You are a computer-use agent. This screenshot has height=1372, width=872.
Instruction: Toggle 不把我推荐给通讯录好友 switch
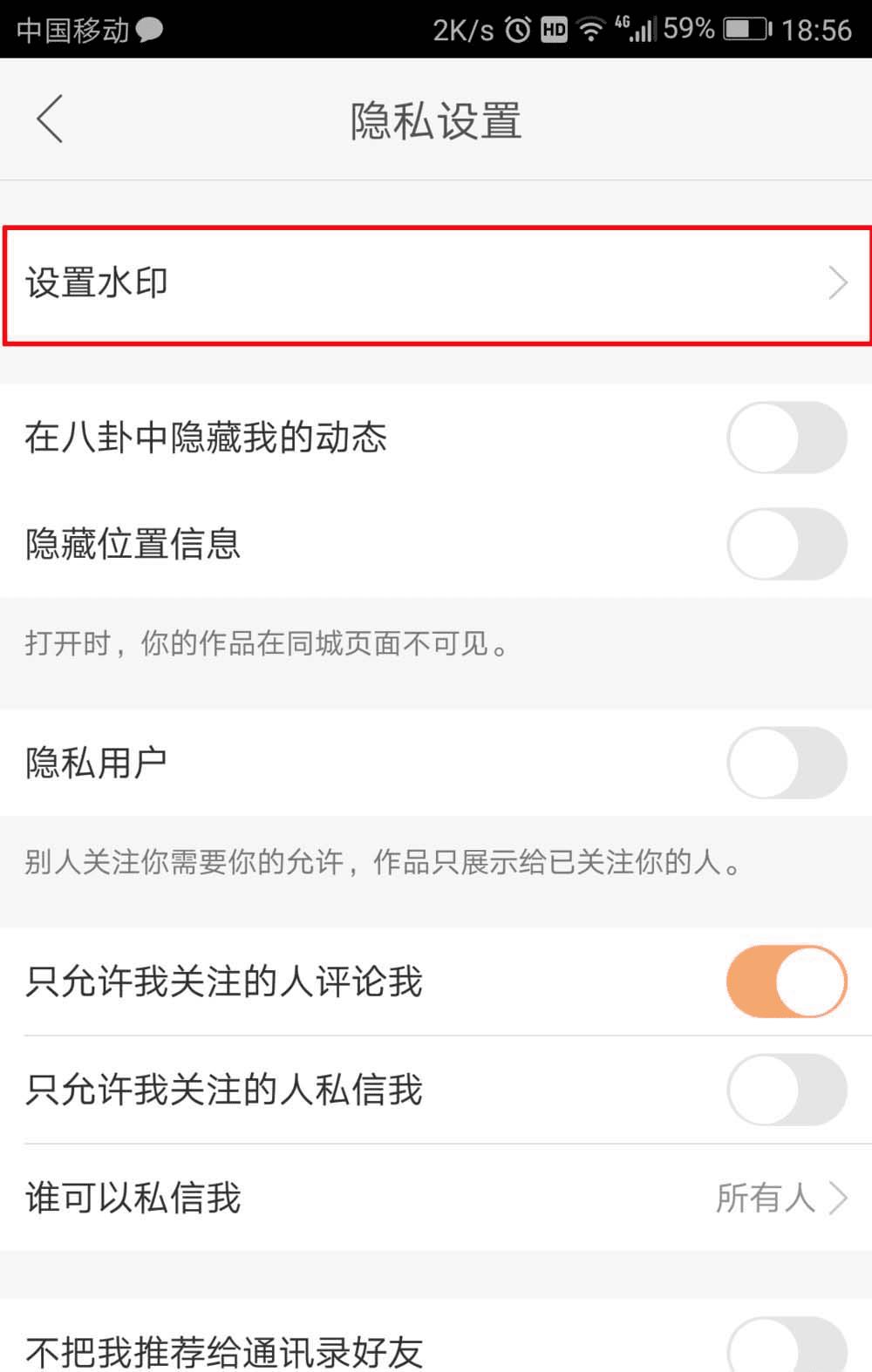(787, 1347)
